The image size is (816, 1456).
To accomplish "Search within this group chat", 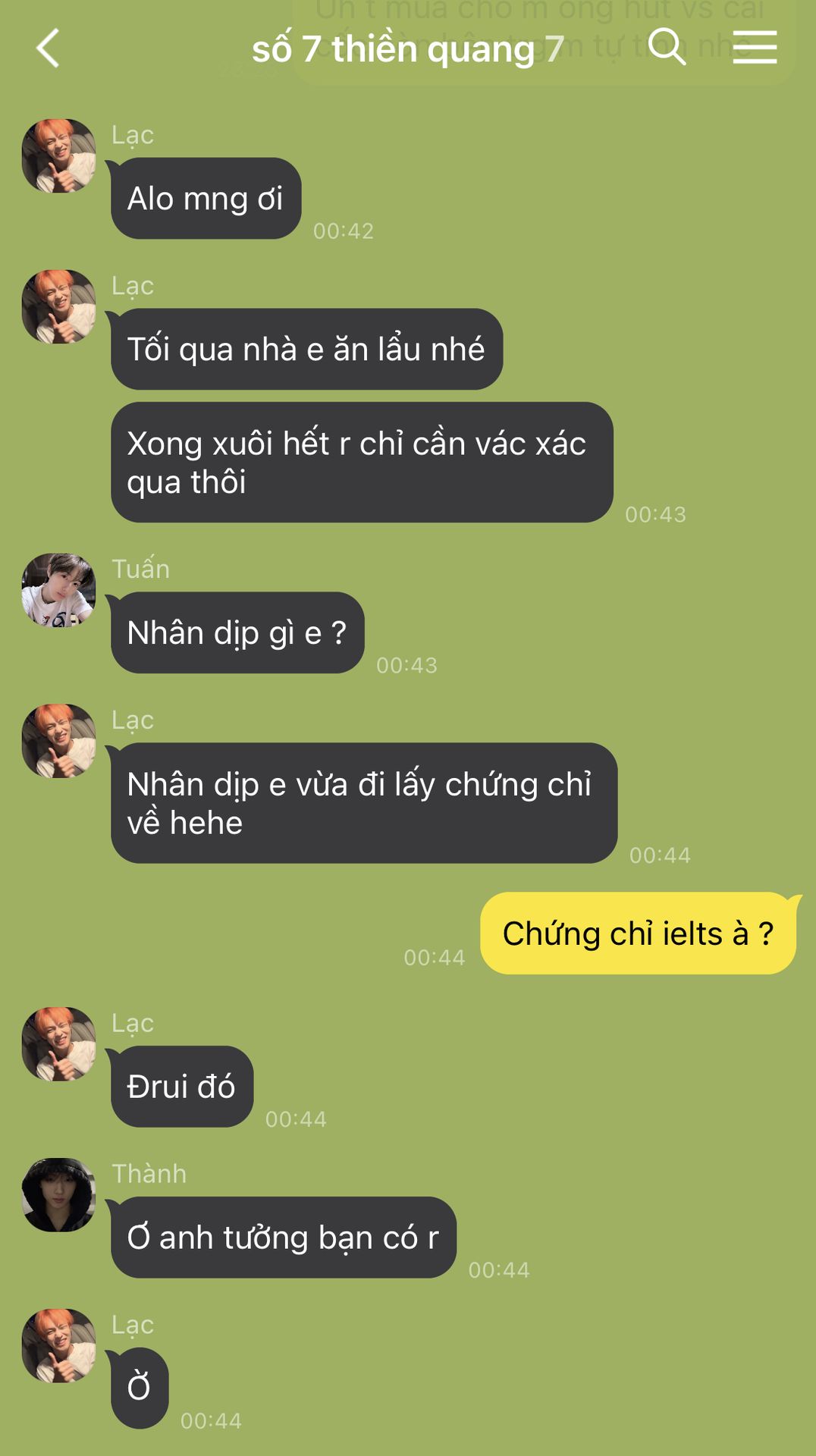I will tap(667, 47).
